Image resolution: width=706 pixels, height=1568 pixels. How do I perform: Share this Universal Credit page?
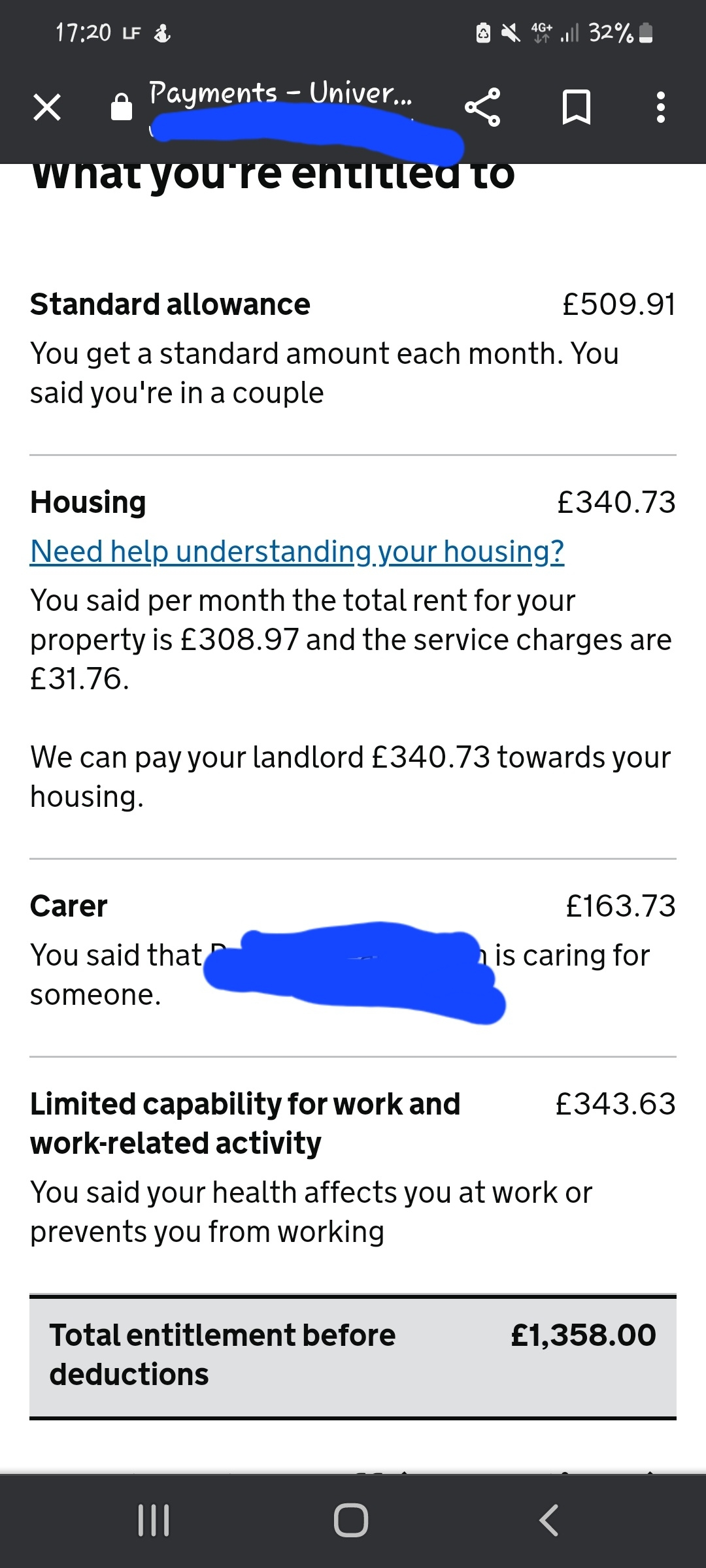coord(482,107)
